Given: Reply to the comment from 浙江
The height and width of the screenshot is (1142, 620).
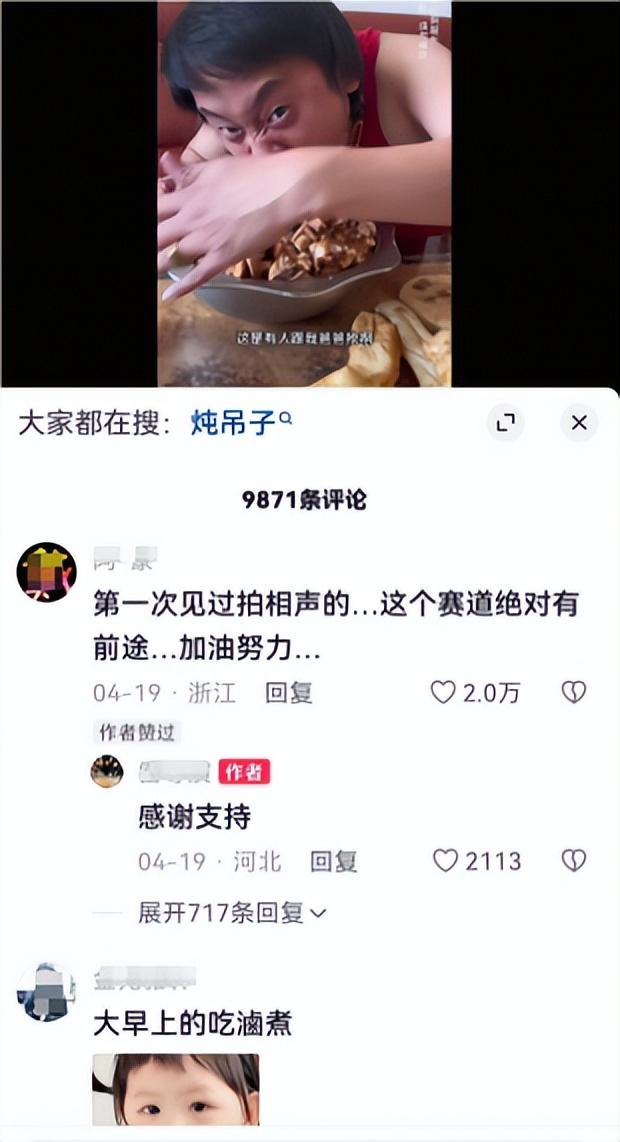Looking at the screenshot, I should 289,693.
